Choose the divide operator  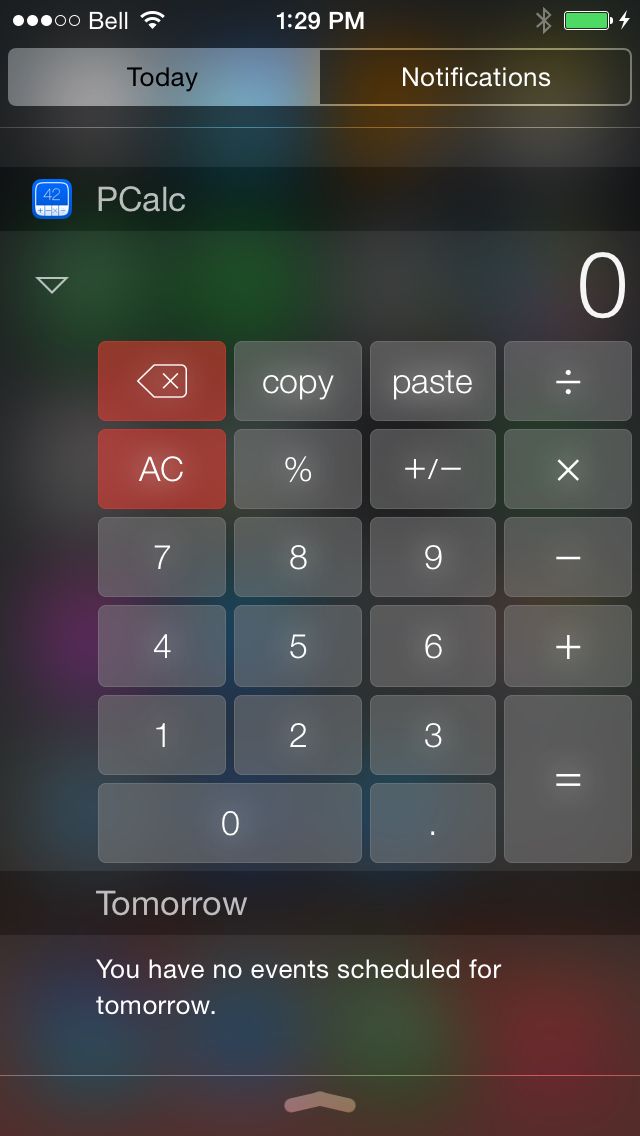pyautogui.click(x=568, y=381)
